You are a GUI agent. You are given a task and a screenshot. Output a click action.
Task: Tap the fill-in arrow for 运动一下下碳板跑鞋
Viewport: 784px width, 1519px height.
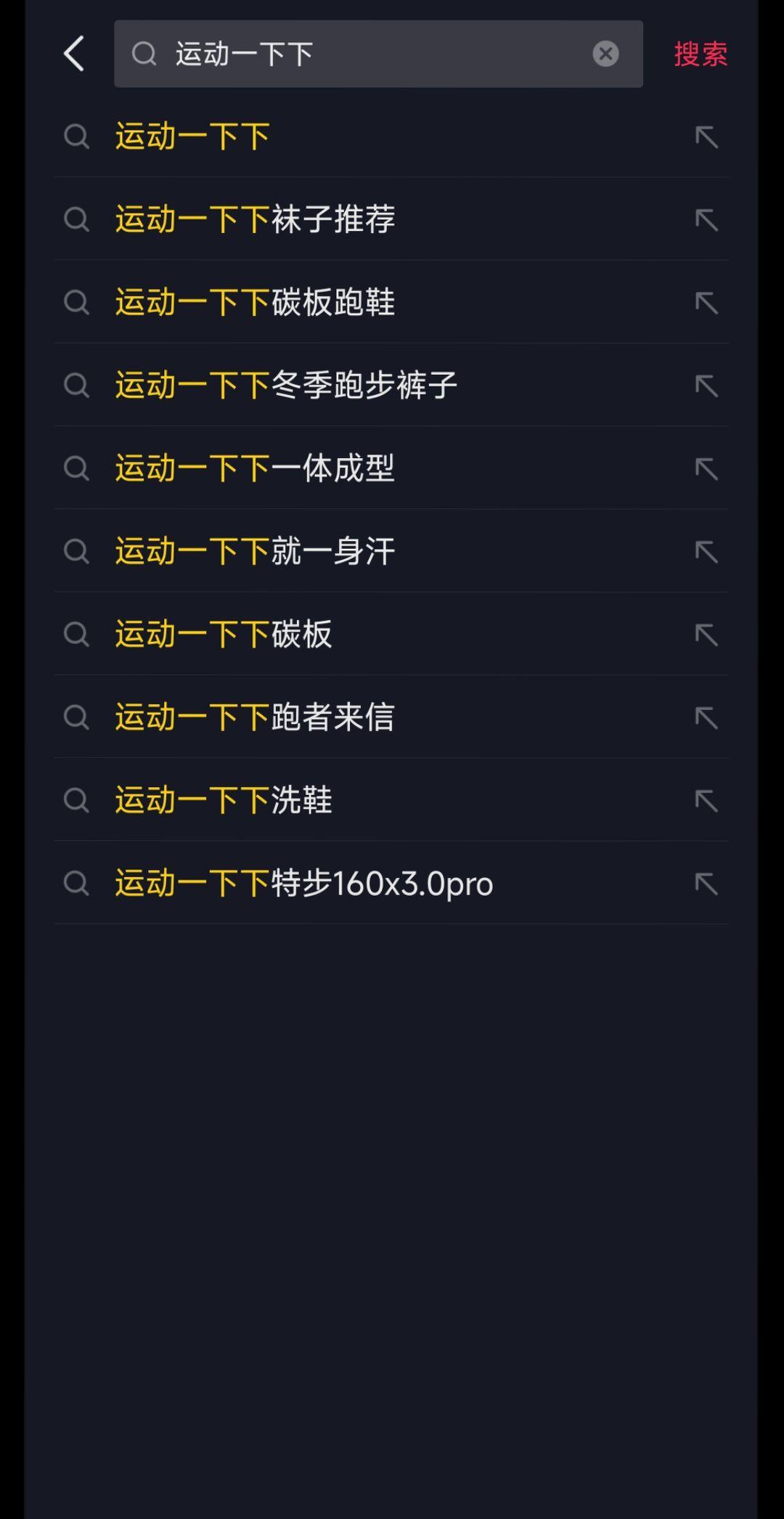click(706, 302)
